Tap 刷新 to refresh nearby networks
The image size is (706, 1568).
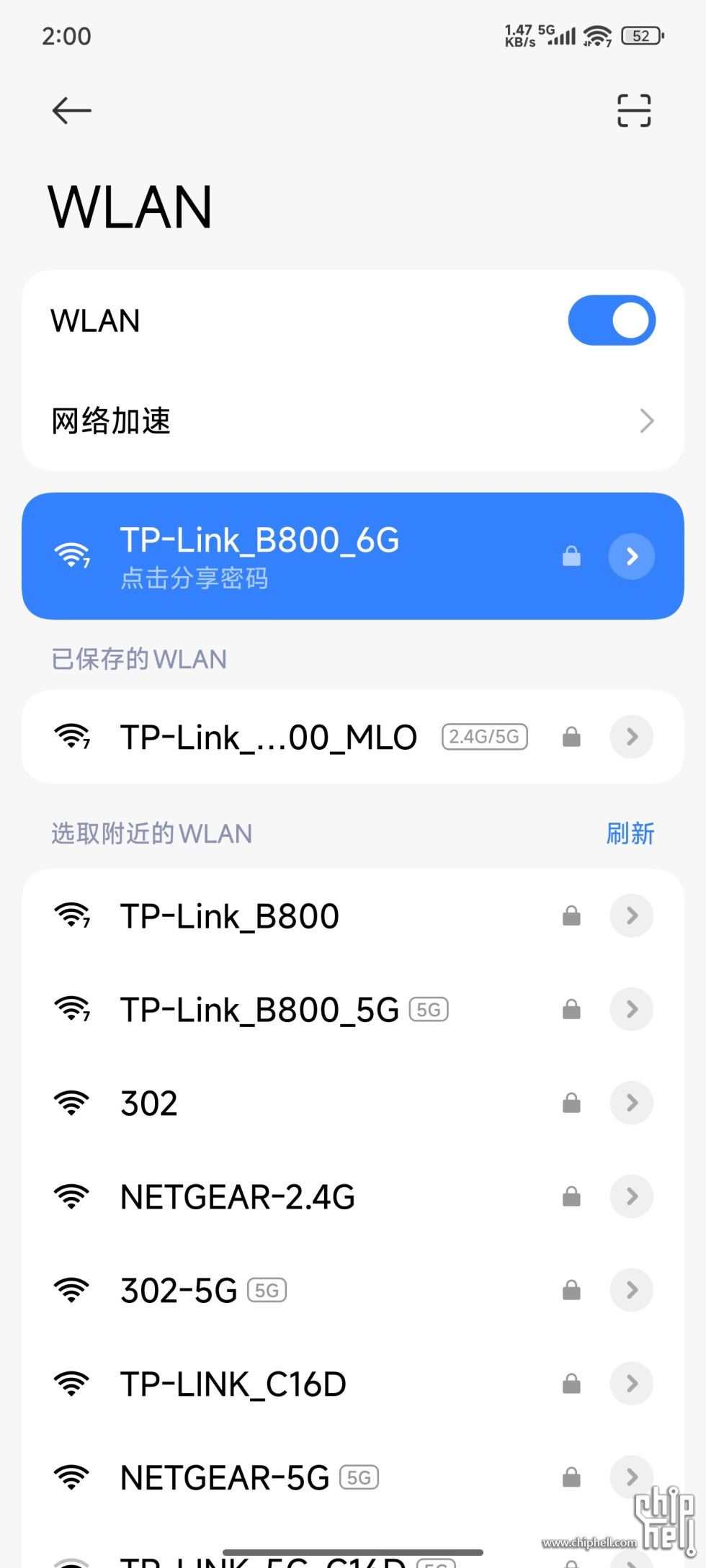[630, 833]
